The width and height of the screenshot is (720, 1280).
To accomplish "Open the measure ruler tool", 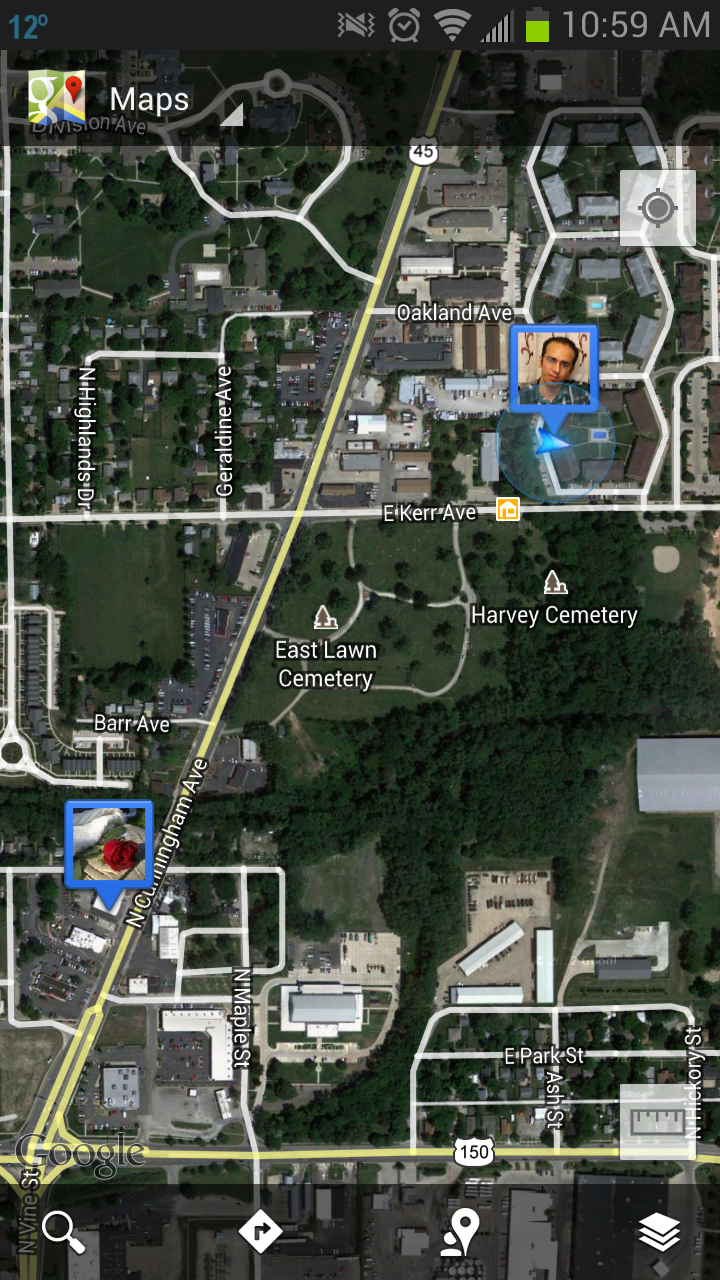I will point(656,1121).
